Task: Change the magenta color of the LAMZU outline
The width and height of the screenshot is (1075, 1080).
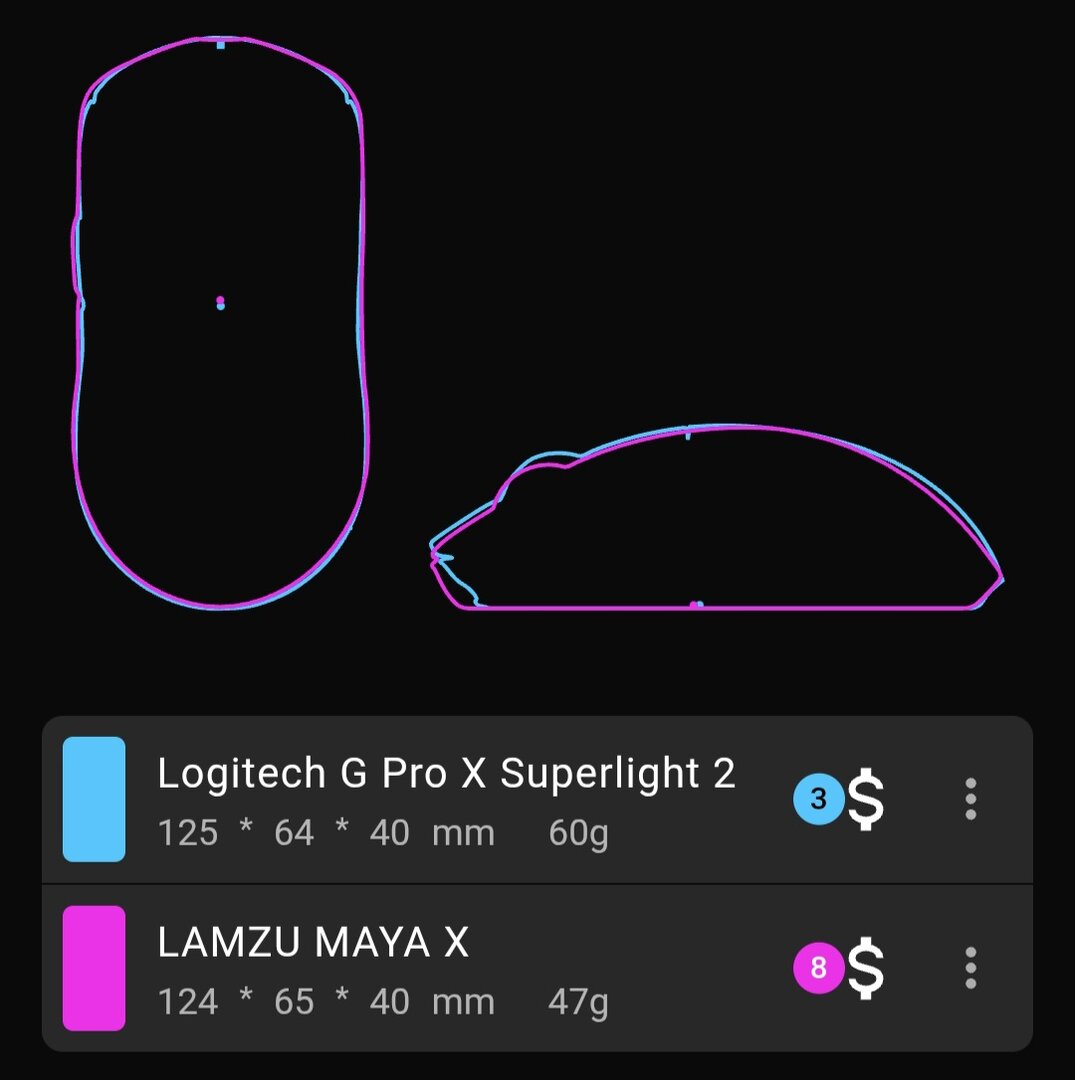Action: pos(94,968)
